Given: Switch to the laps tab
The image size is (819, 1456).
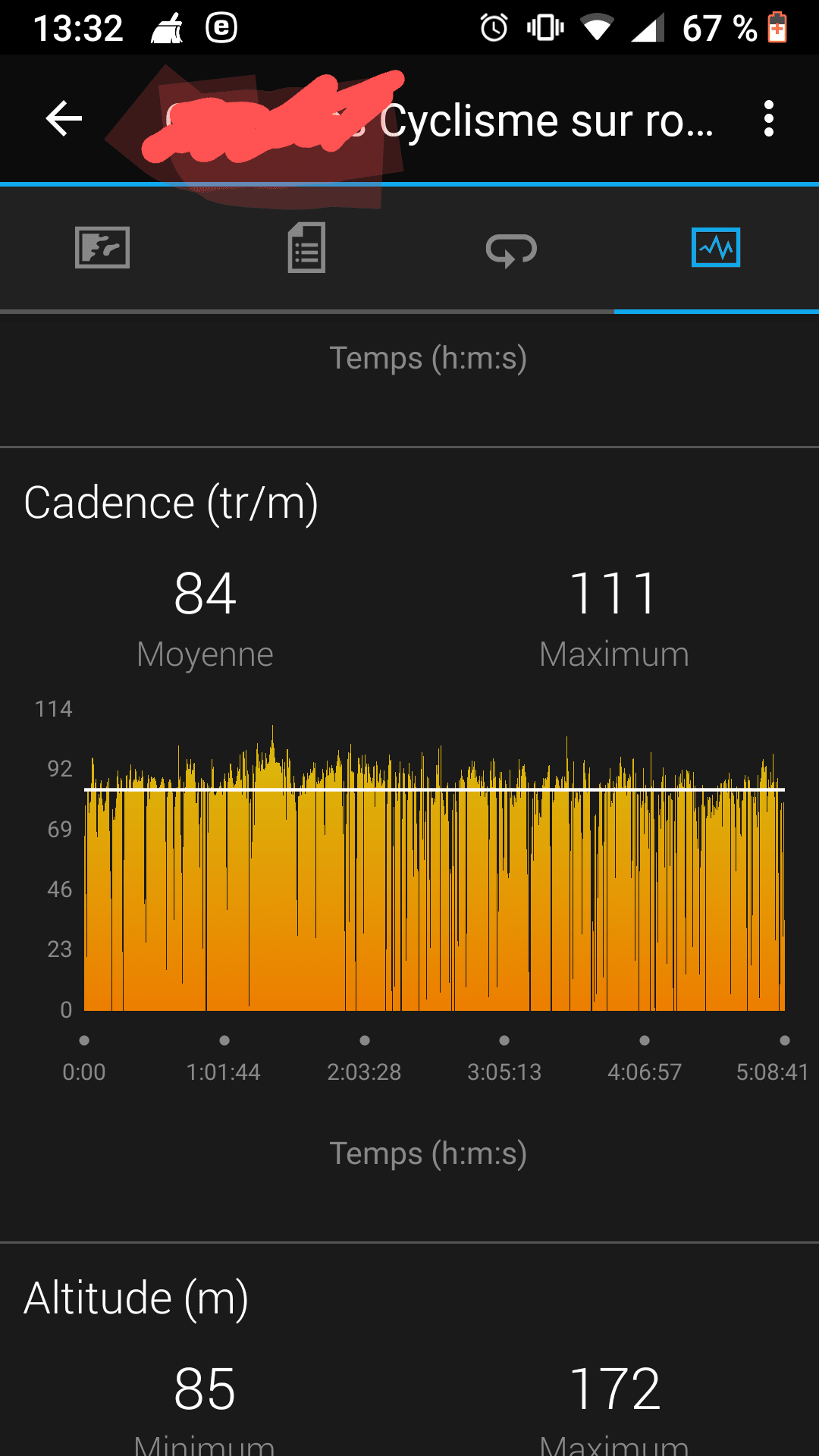Looking at the screenshot, I should [511, 249].
